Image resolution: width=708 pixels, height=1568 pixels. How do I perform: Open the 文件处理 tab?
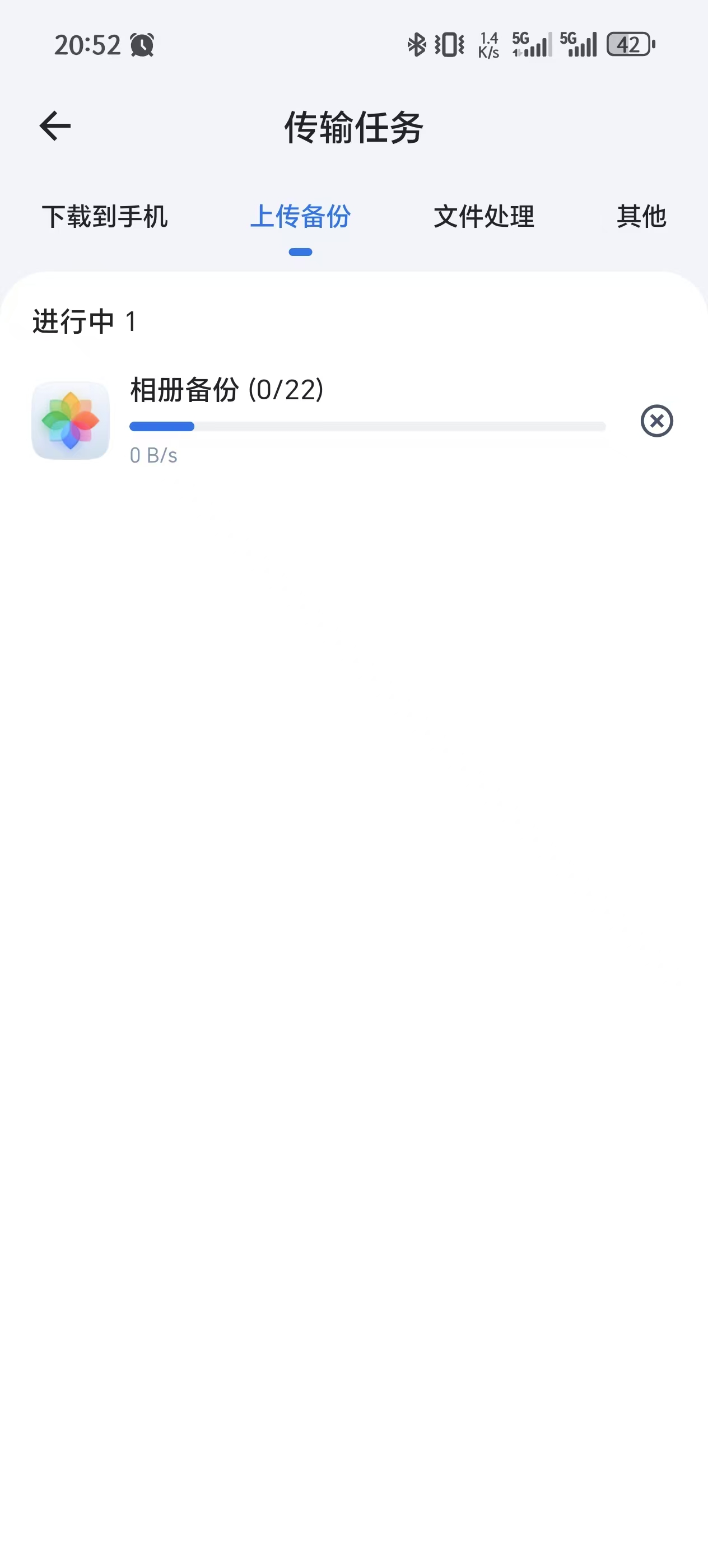coord(483,217)
